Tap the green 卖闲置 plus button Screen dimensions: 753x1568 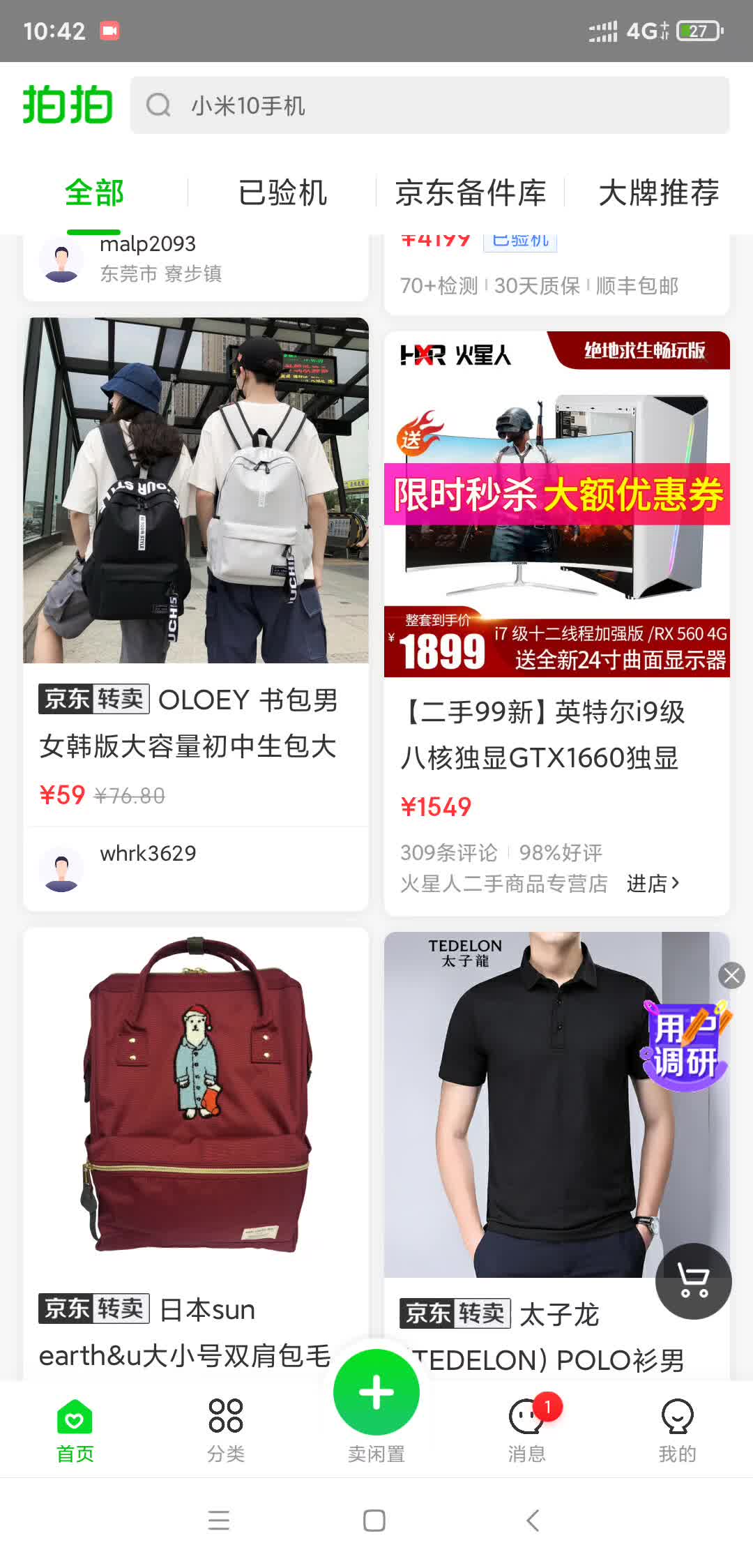(x=376, y=1392)
